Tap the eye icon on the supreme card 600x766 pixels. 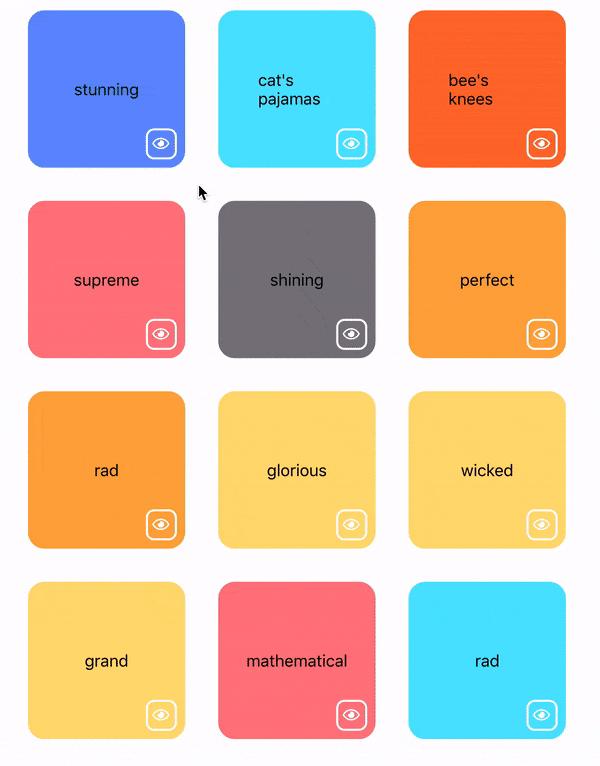[161, 334]
